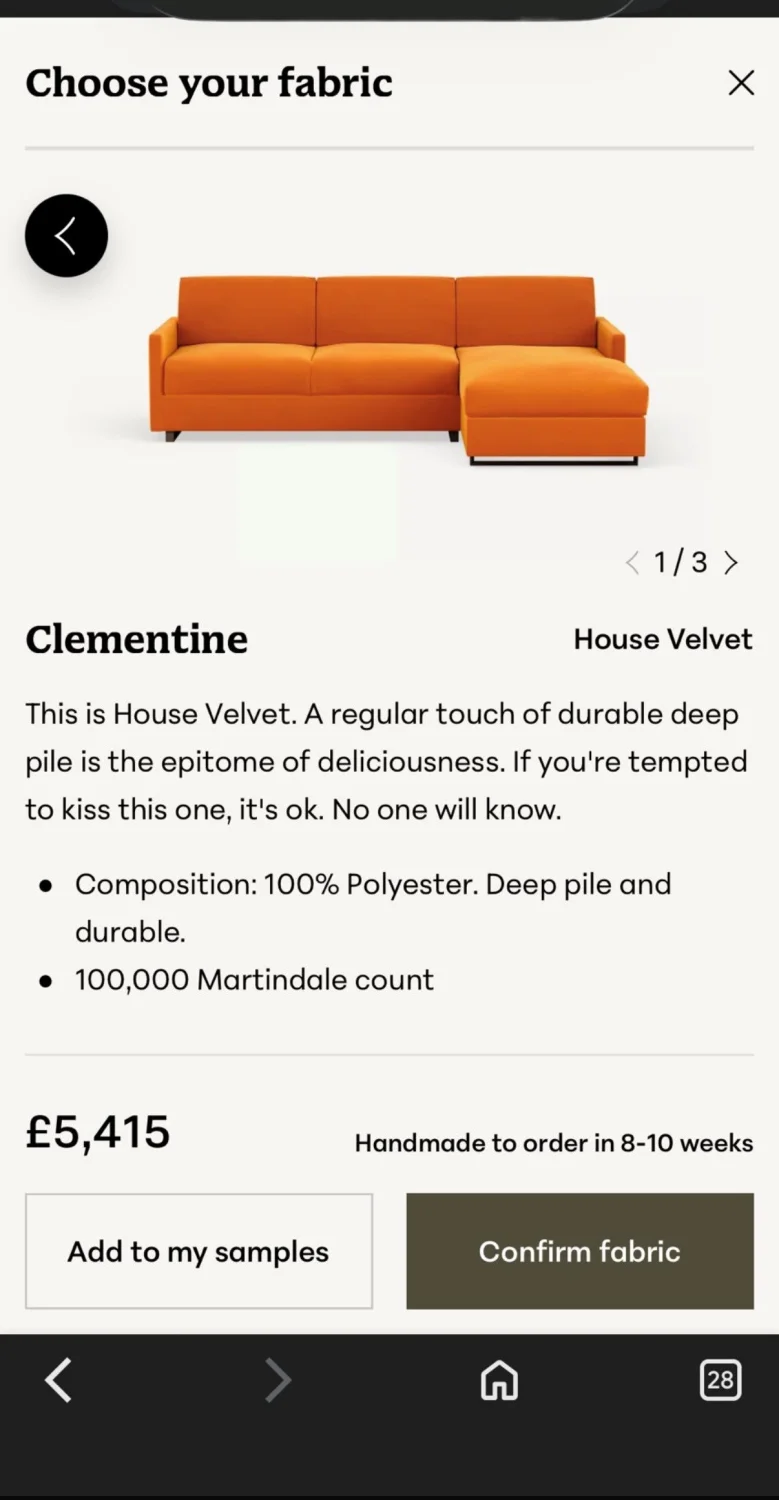Click the 1/3 image pagination indicator

[x=681, y=562]
